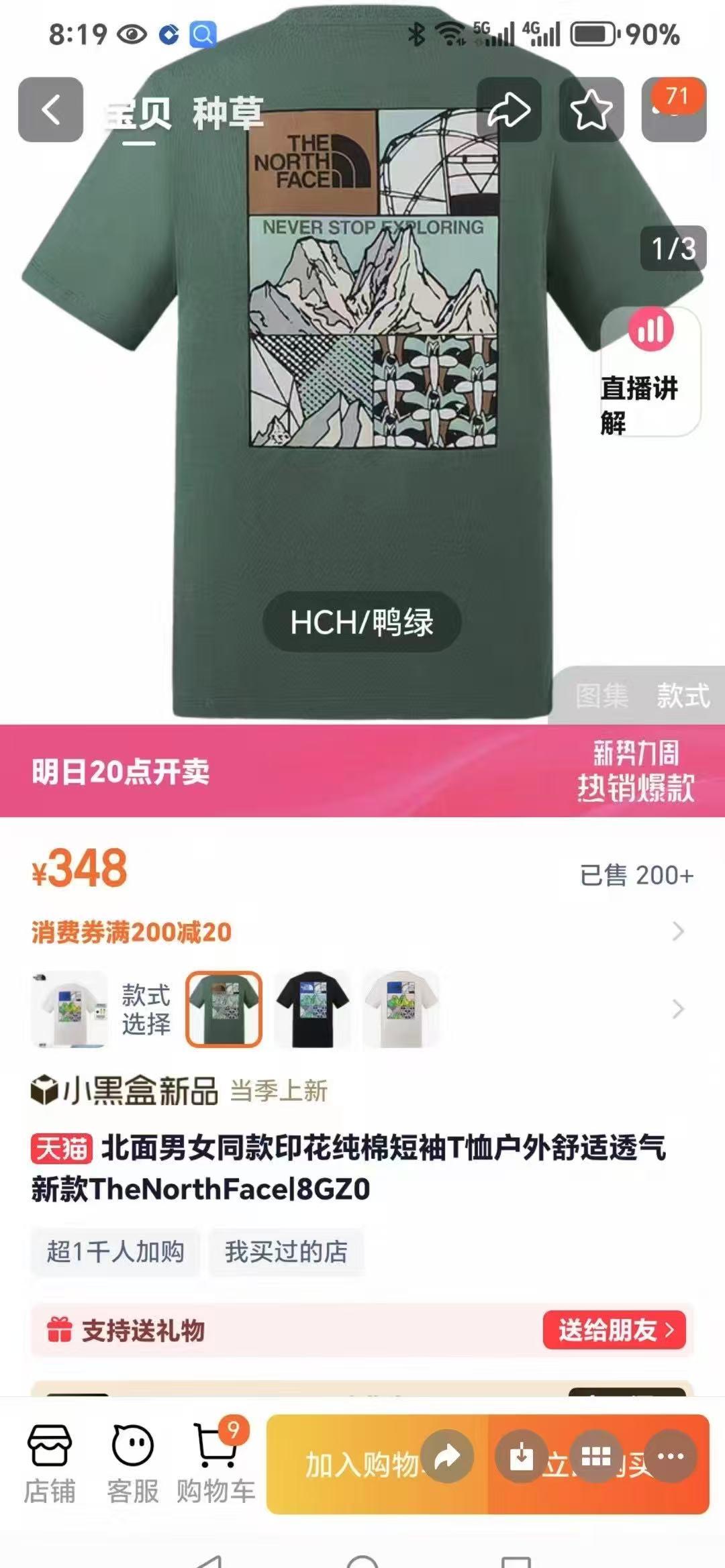This screenshot has height=1568, width=725.
Task: Add item with 加入购物车 button
Action: click(x=362, y=1464)
